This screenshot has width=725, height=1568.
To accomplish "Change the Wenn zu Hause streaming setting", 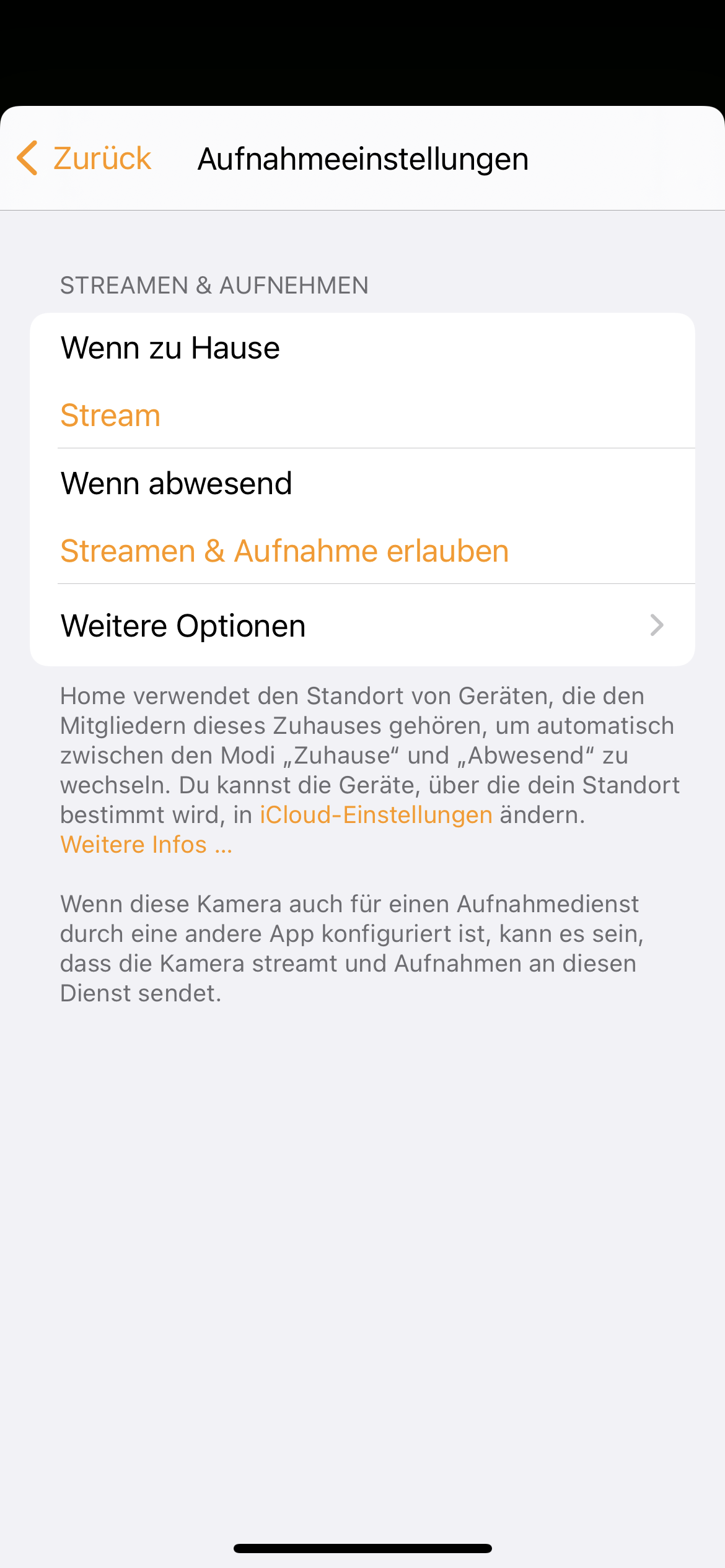I will point(362,381).
